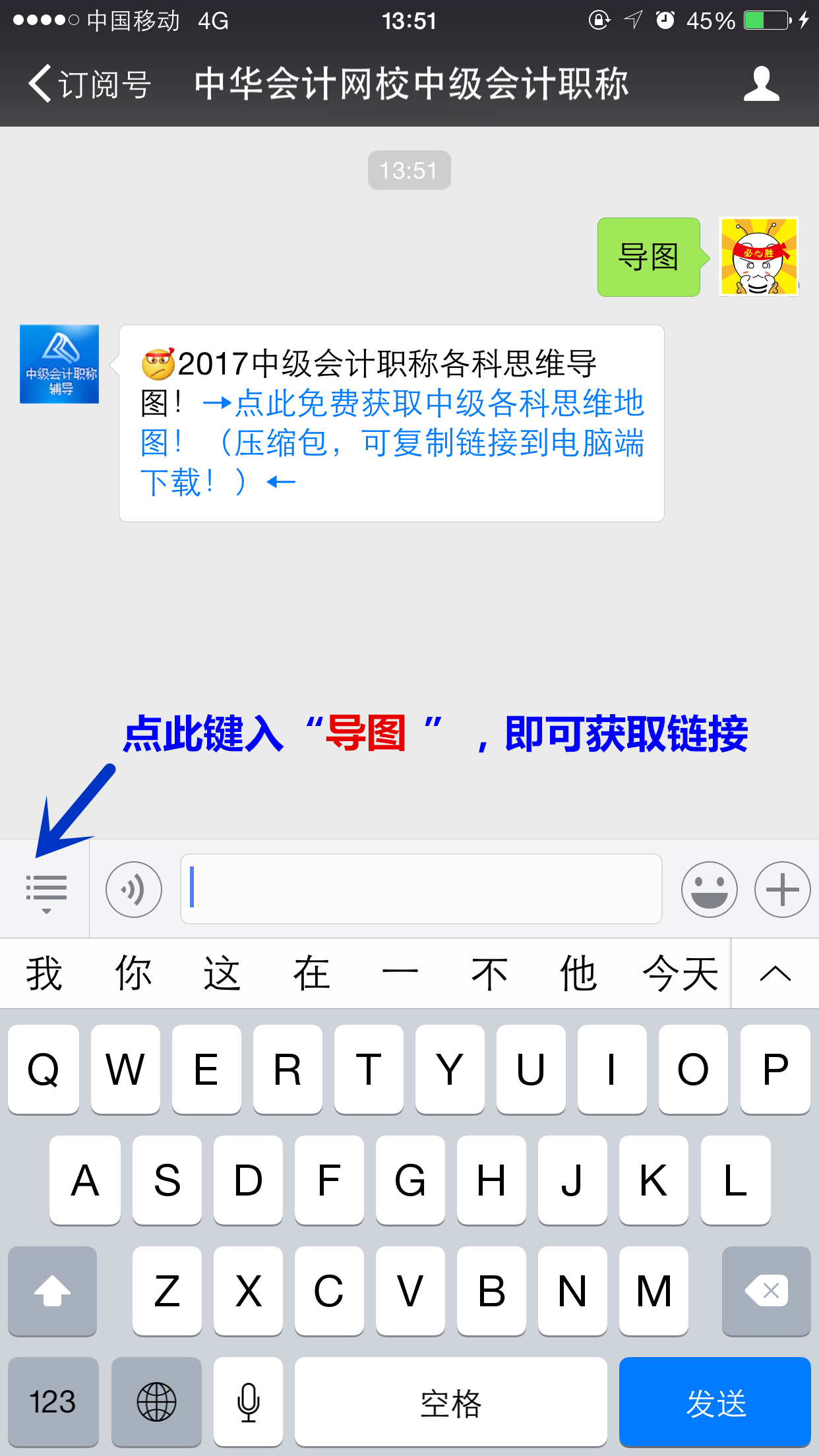Tap the 中级会计职称辅导 account avatar

point(59,364)
